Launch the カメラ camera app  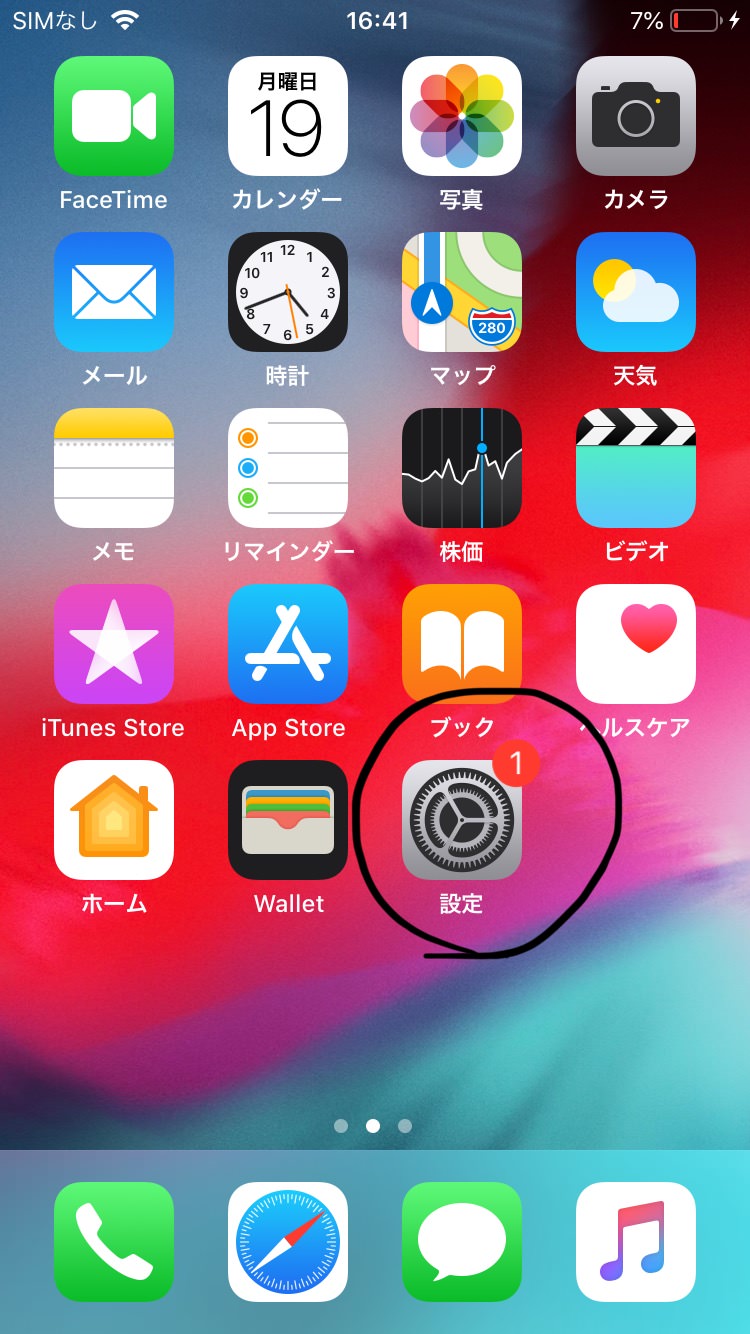(635, 116)
